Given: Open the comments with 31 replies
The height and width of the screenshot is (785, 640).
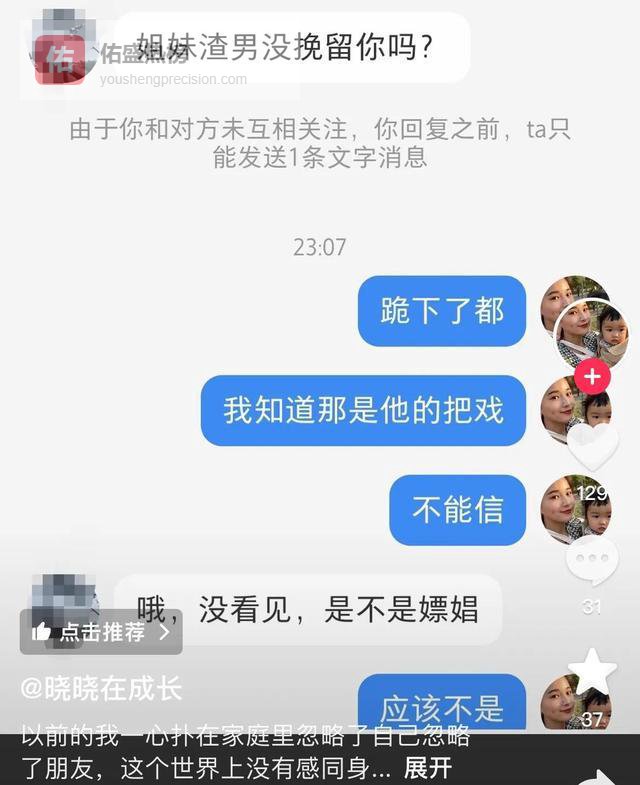Looking at the screenshot, I should (592, 561).
